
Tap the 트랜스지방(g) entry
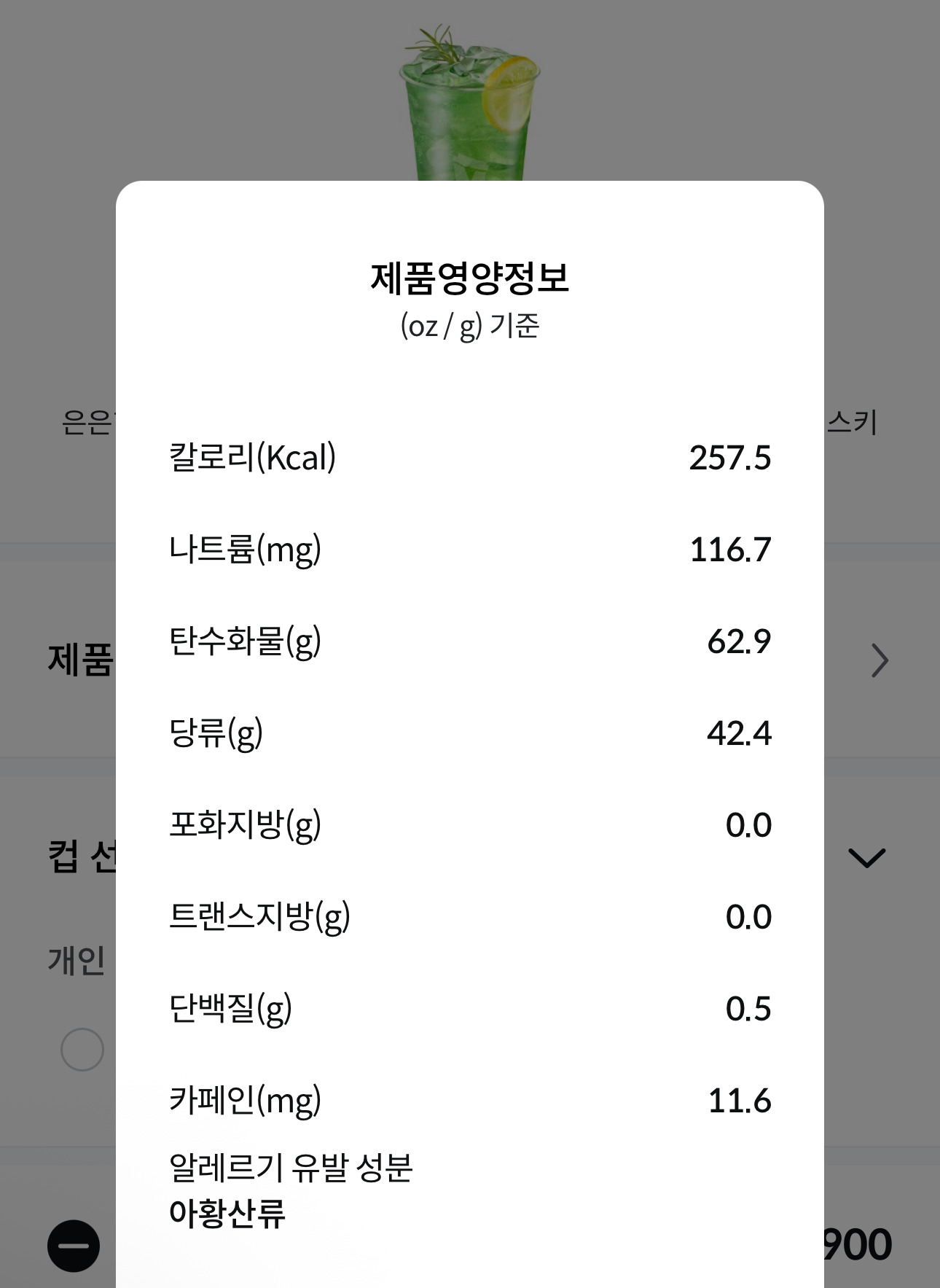pos(470,917)
